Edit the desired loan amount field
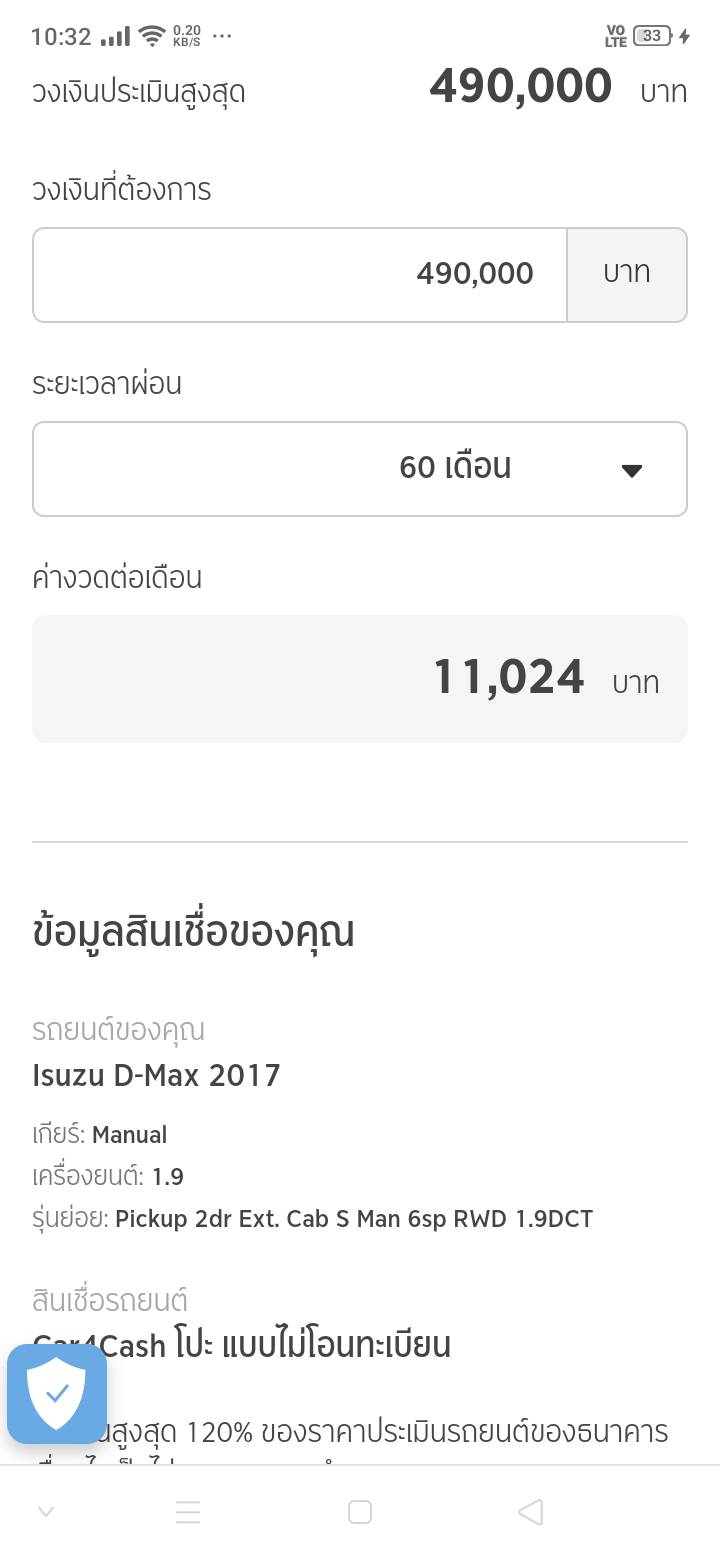Viewport: 720px width, 1560px height. tap(300, 275)
